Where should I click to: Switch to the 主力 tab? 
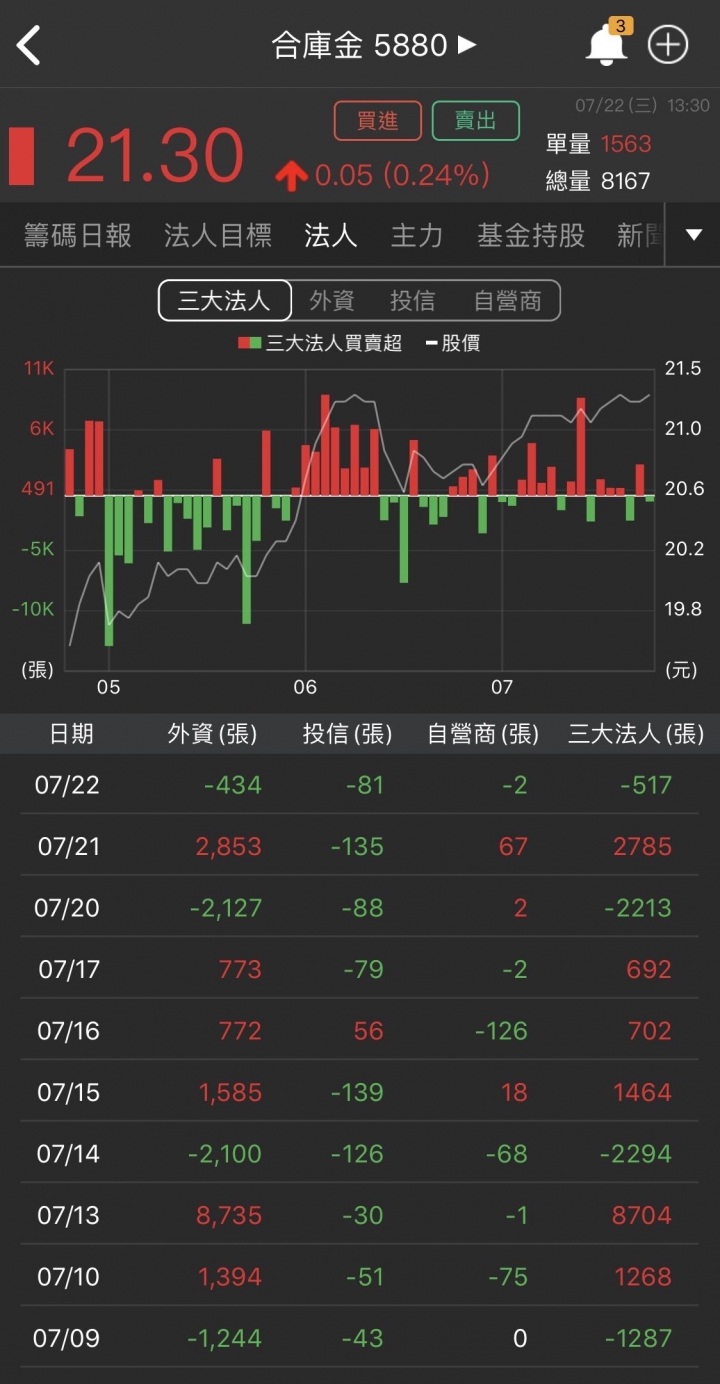pos(417,235)
